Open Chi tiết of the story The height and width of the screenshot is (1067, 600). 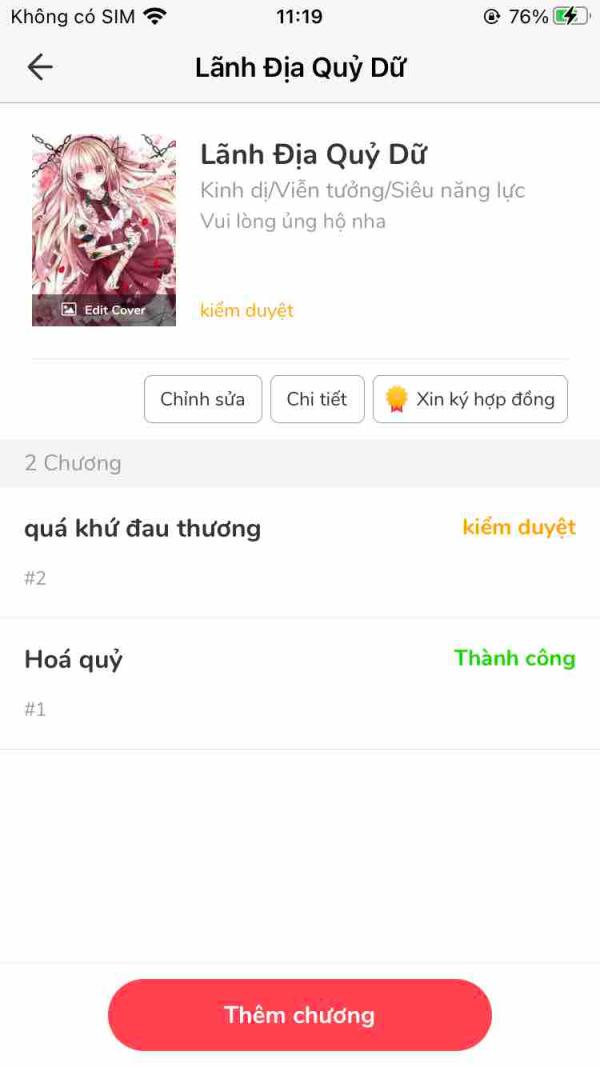pos(317,399)
